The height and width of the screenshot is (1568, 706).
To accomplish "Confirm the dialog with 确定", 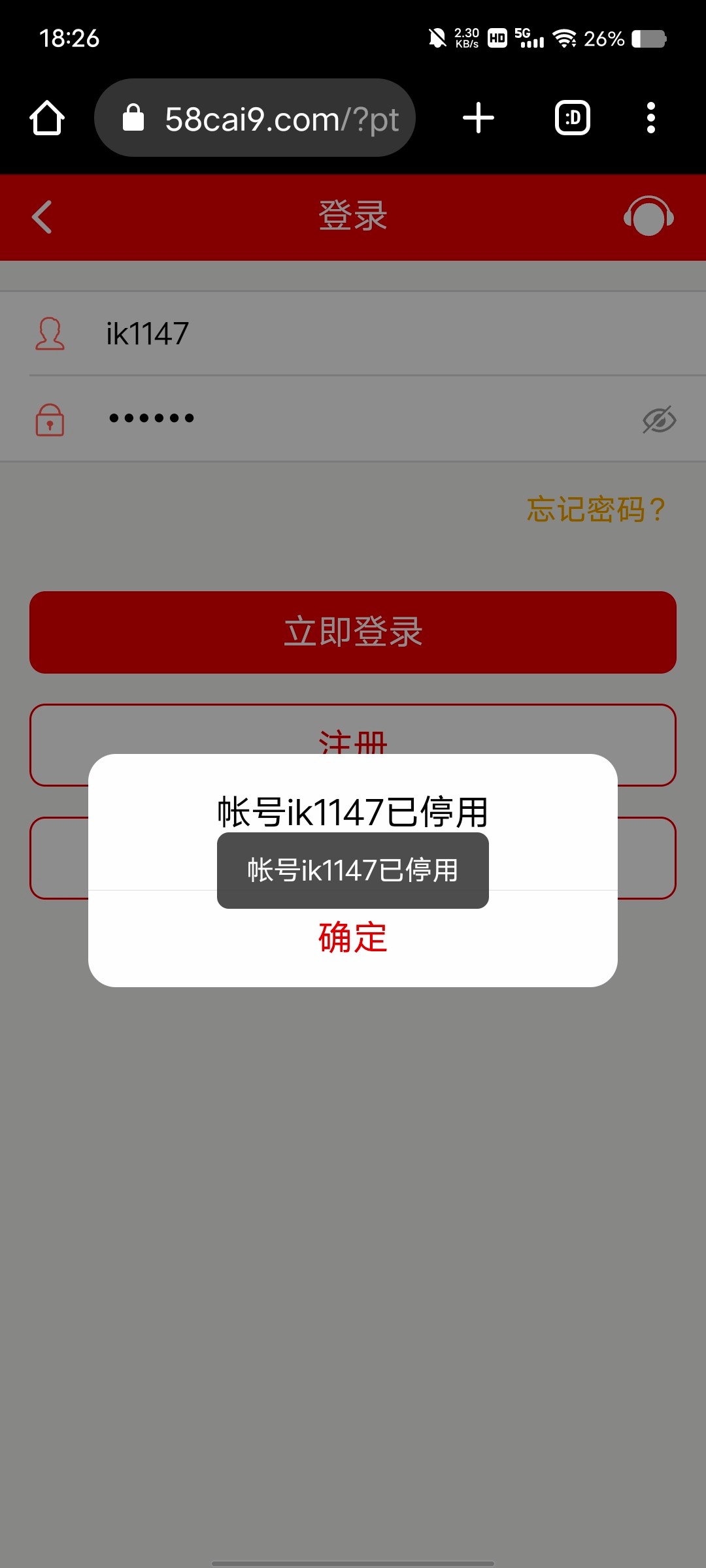I will [353, 938].
